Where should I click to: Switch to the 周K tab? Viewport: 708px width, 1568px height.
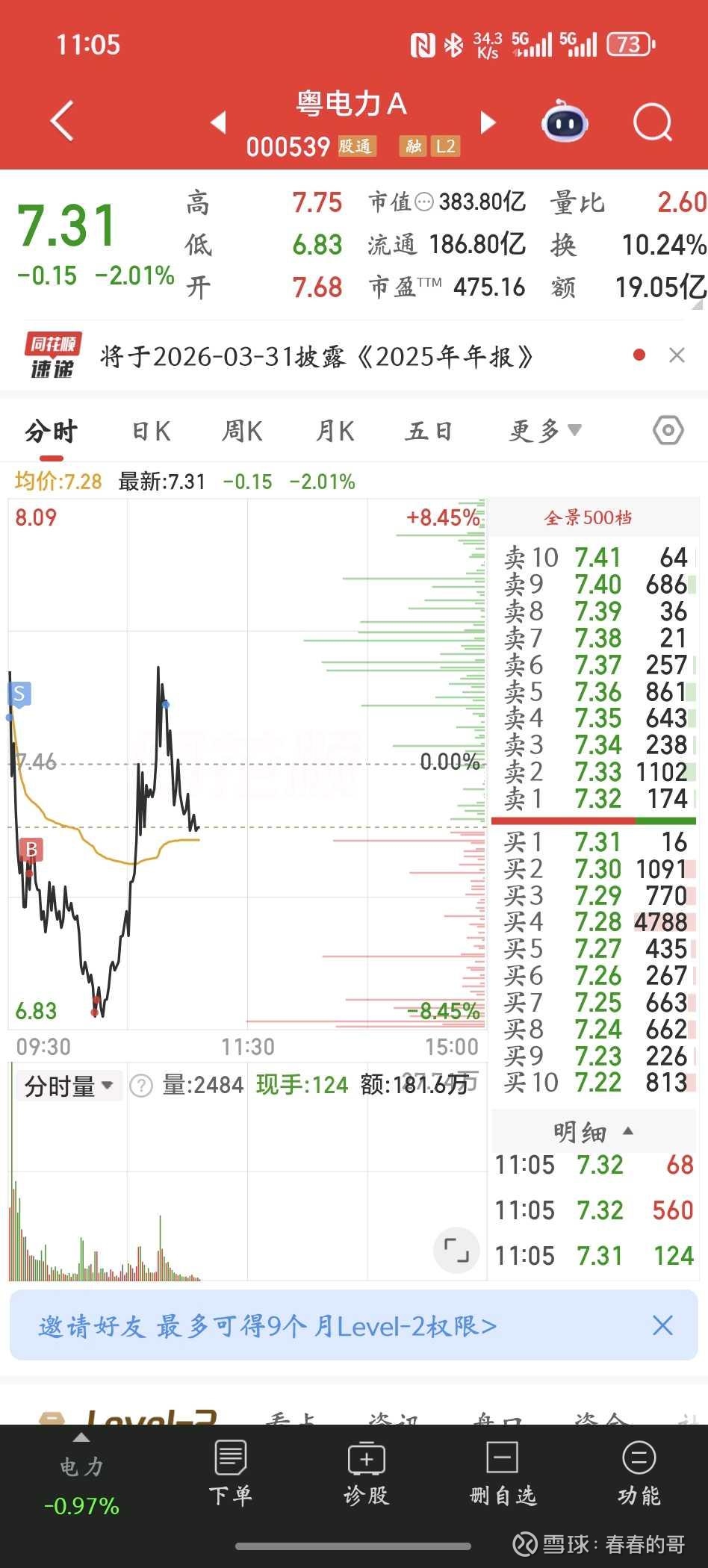[x=242, y=432]
